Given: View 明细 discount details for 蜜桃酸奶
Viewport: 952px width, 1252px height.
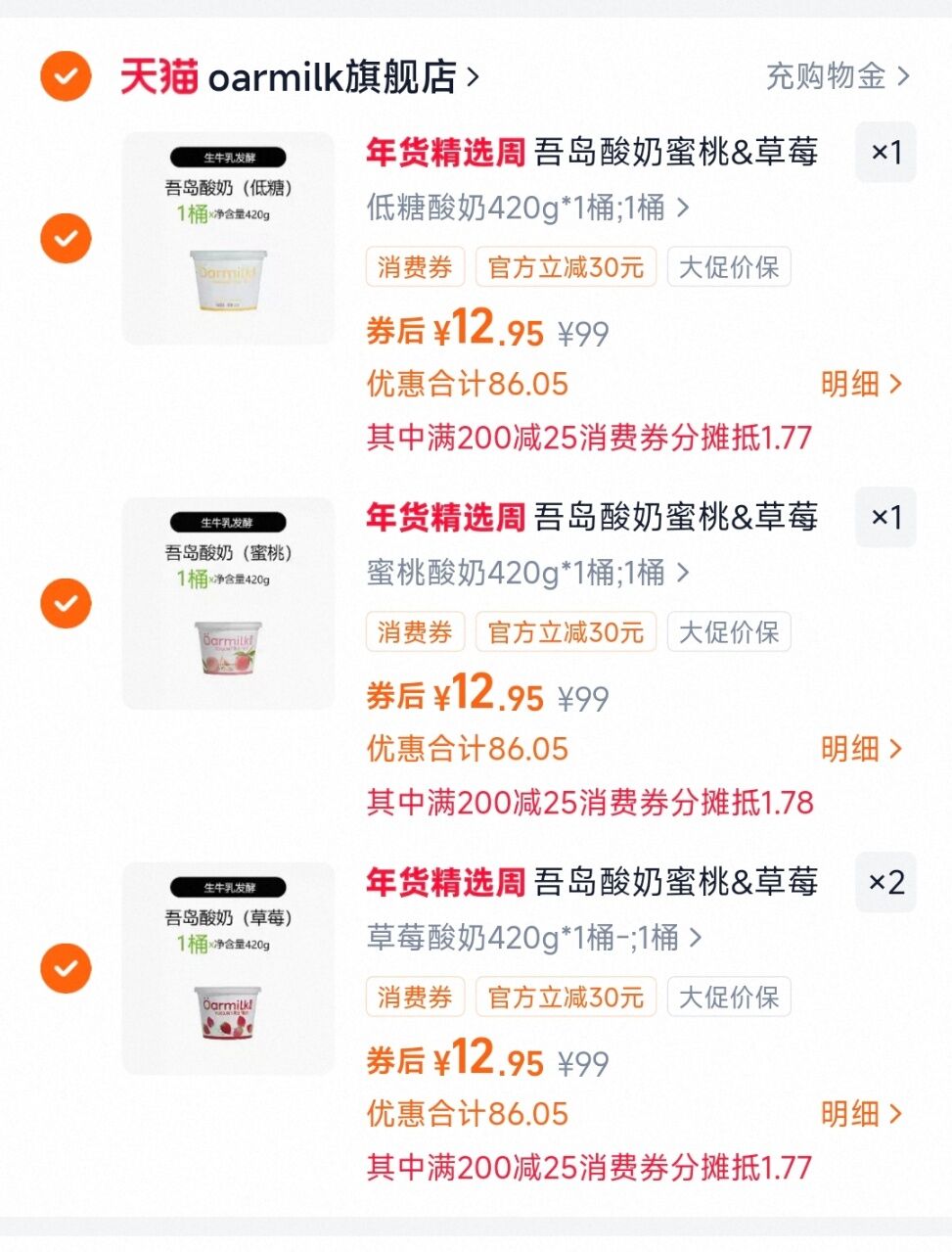Looking at the screenshot, I should point(860,749).
